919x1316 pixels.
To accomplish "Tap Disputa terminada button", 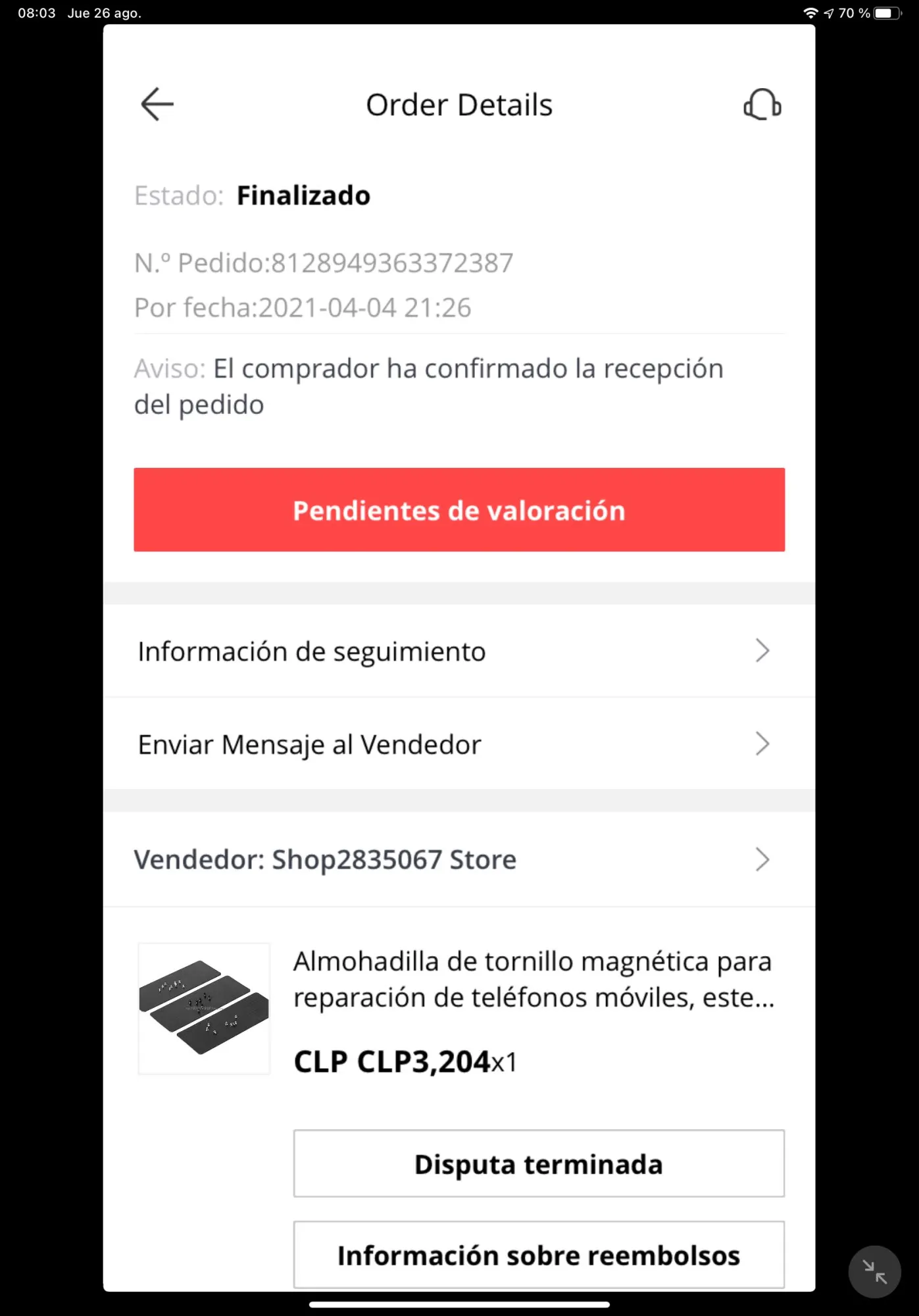I will click(x=539, y=1163).
